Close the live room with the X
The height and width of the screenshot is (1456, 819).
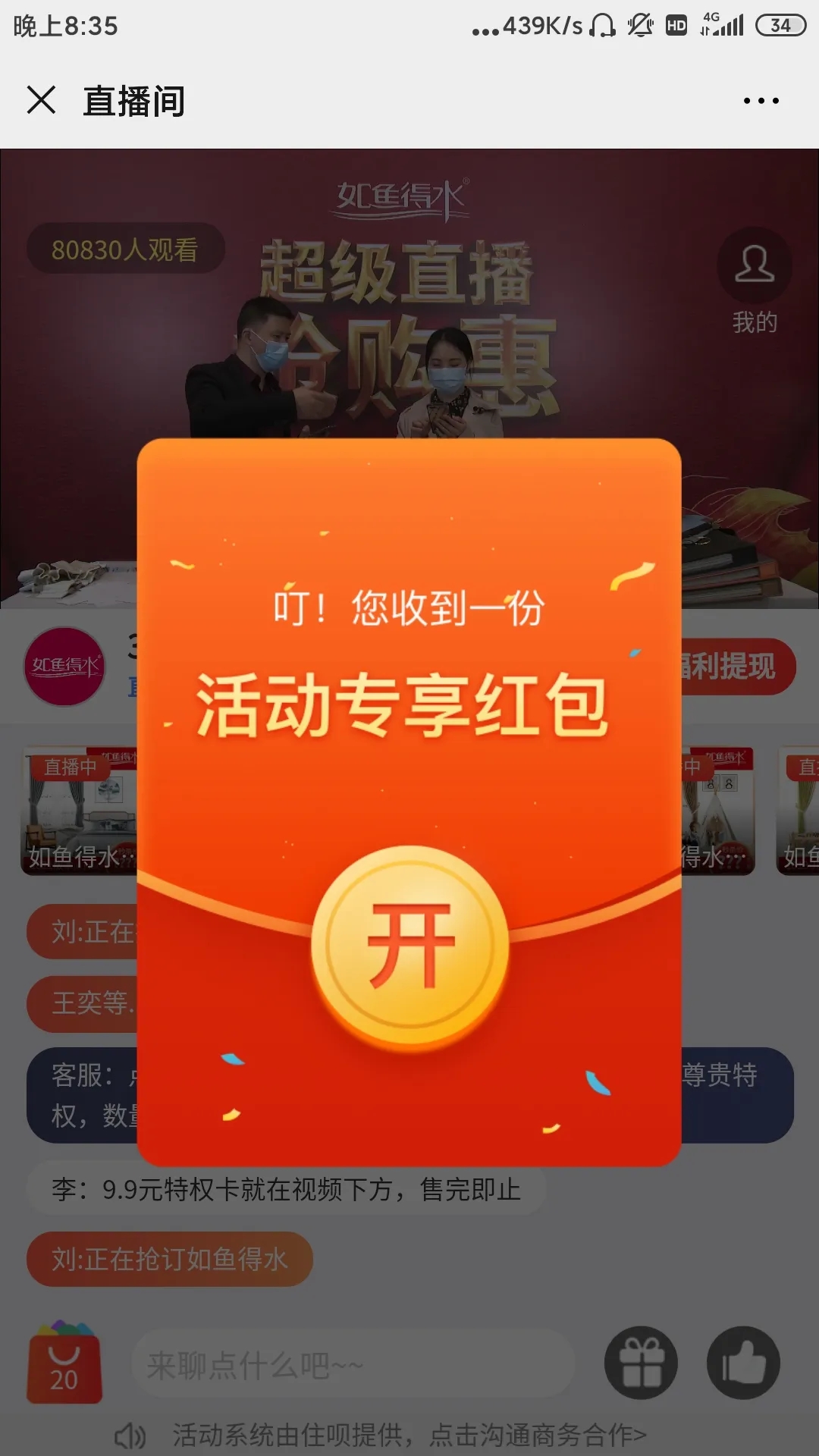point(41,100)
